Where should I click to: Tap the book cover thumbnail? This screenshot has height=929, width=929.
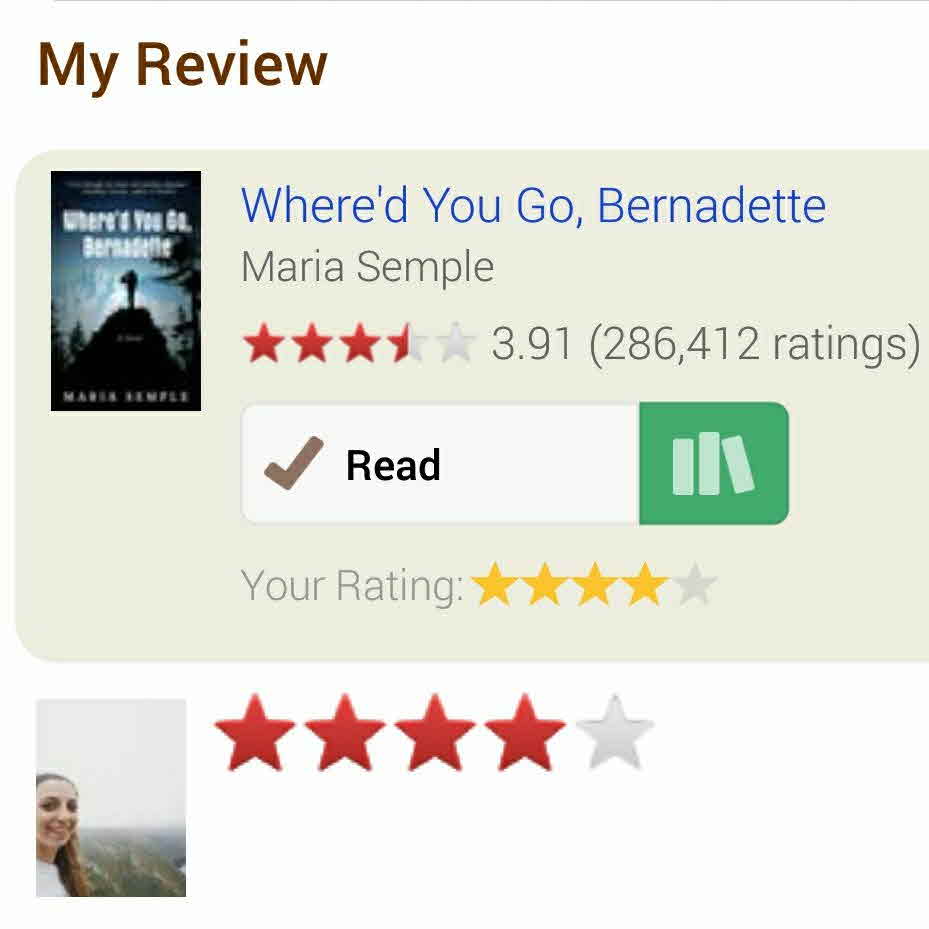126,291
